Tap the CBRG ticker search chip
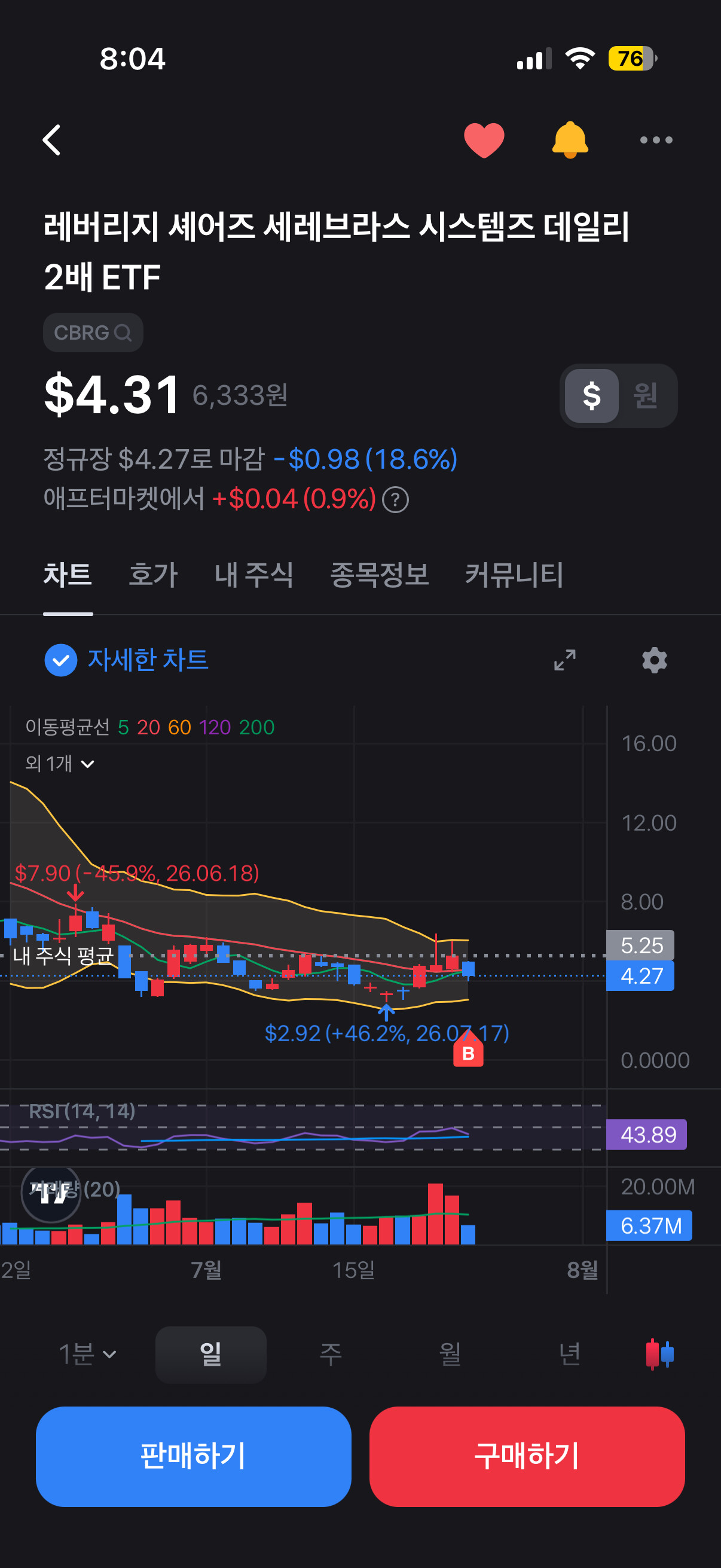The image size is (721, 1568). 93,332
